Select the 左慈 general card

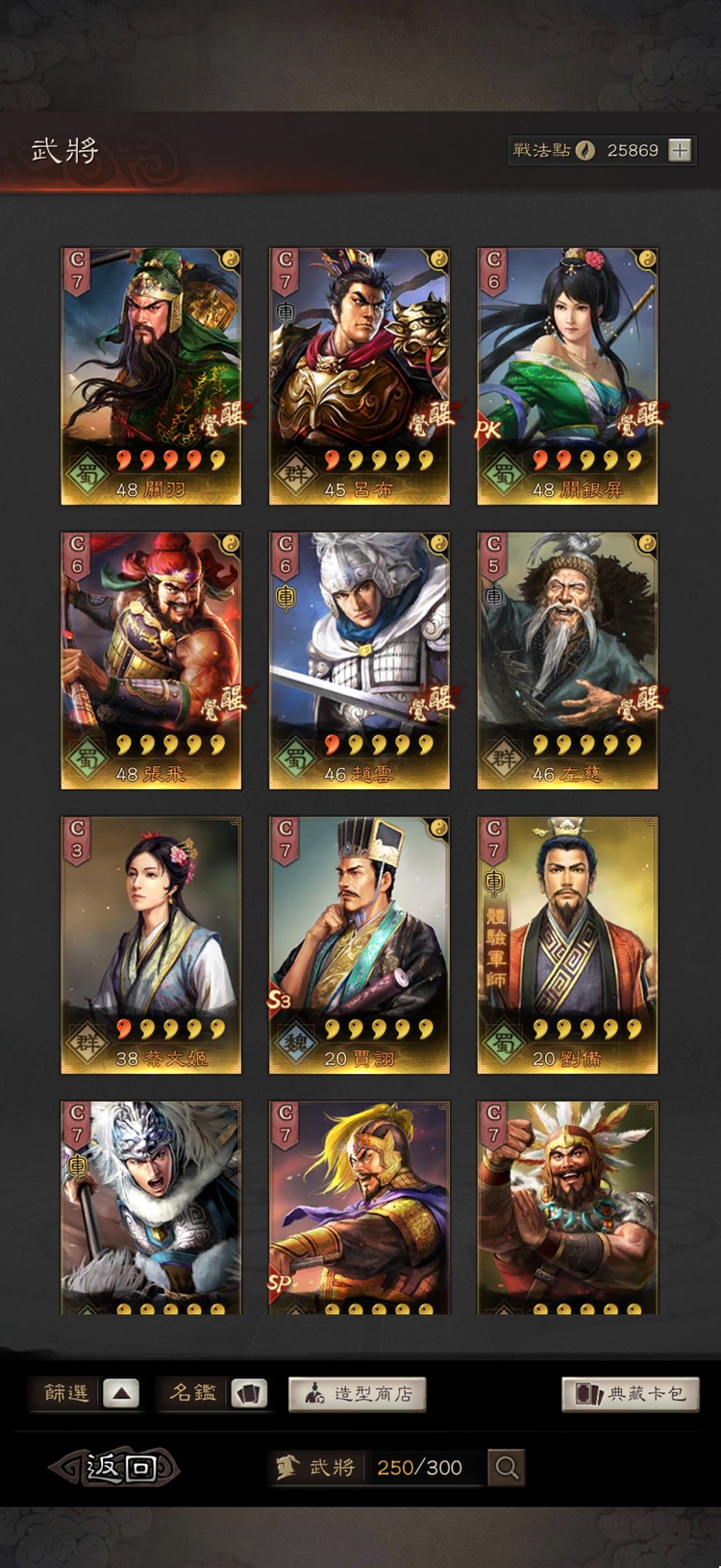pos(567,660)
